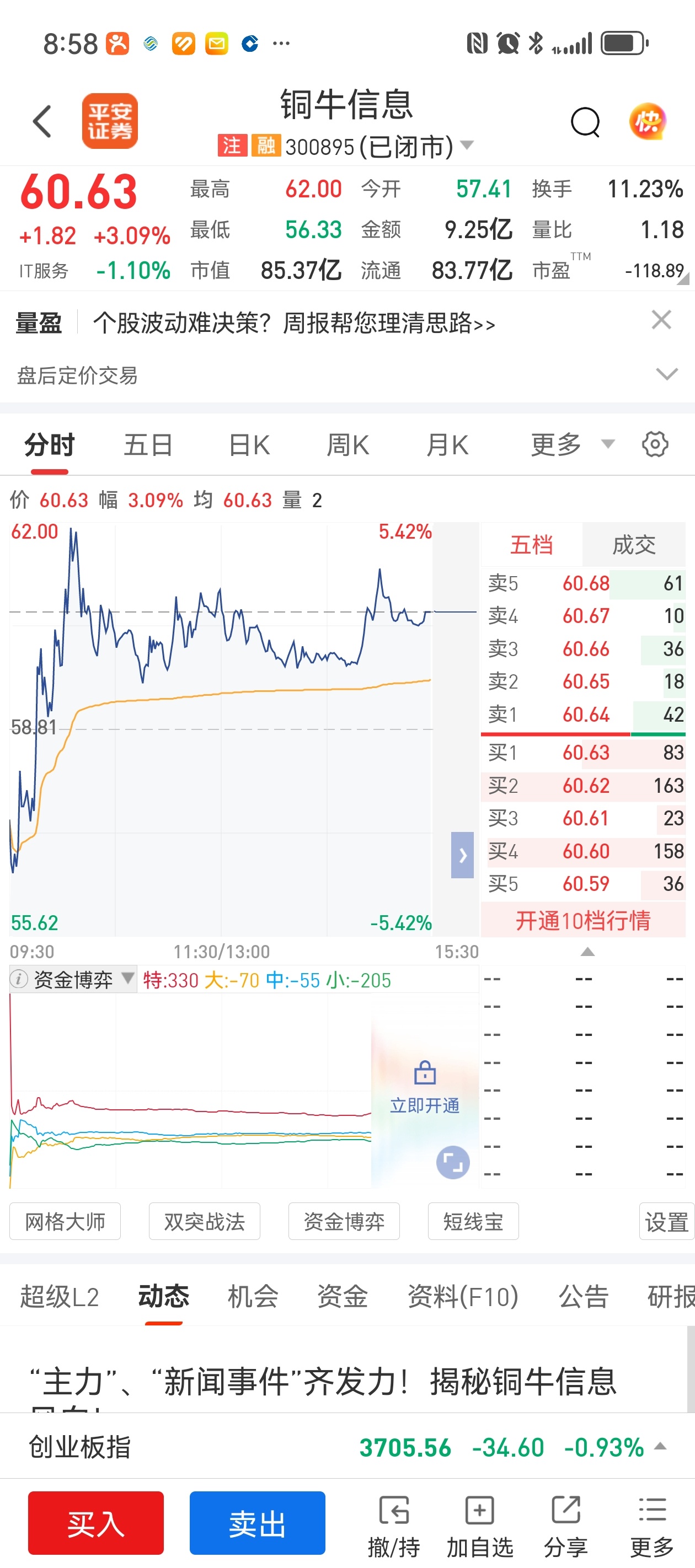Go back with the top-left arrow
695x1568 pixels.
(x=42, y=121)
